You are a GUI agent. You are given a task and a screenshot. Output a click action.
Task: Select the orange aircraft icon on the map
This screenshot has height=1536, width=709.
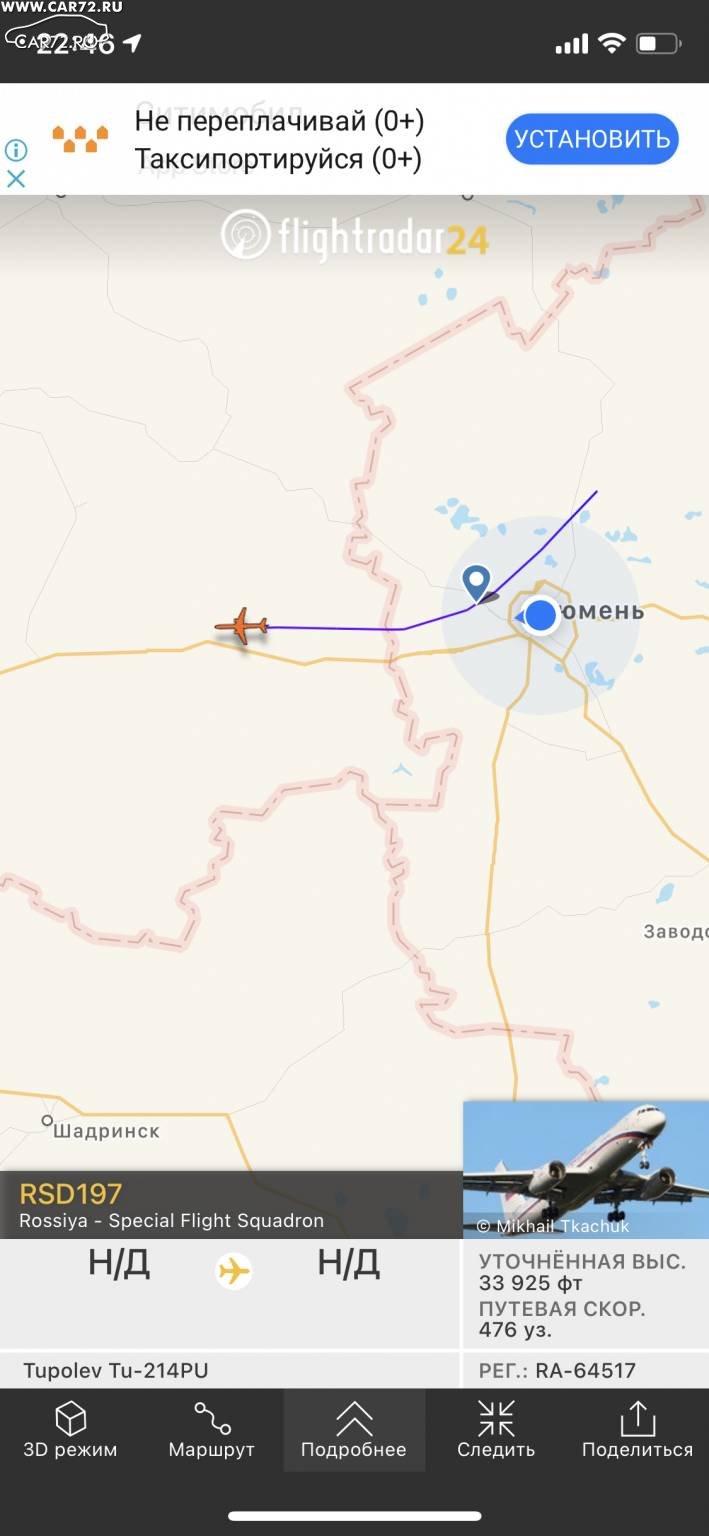click(x=242, y=627)
